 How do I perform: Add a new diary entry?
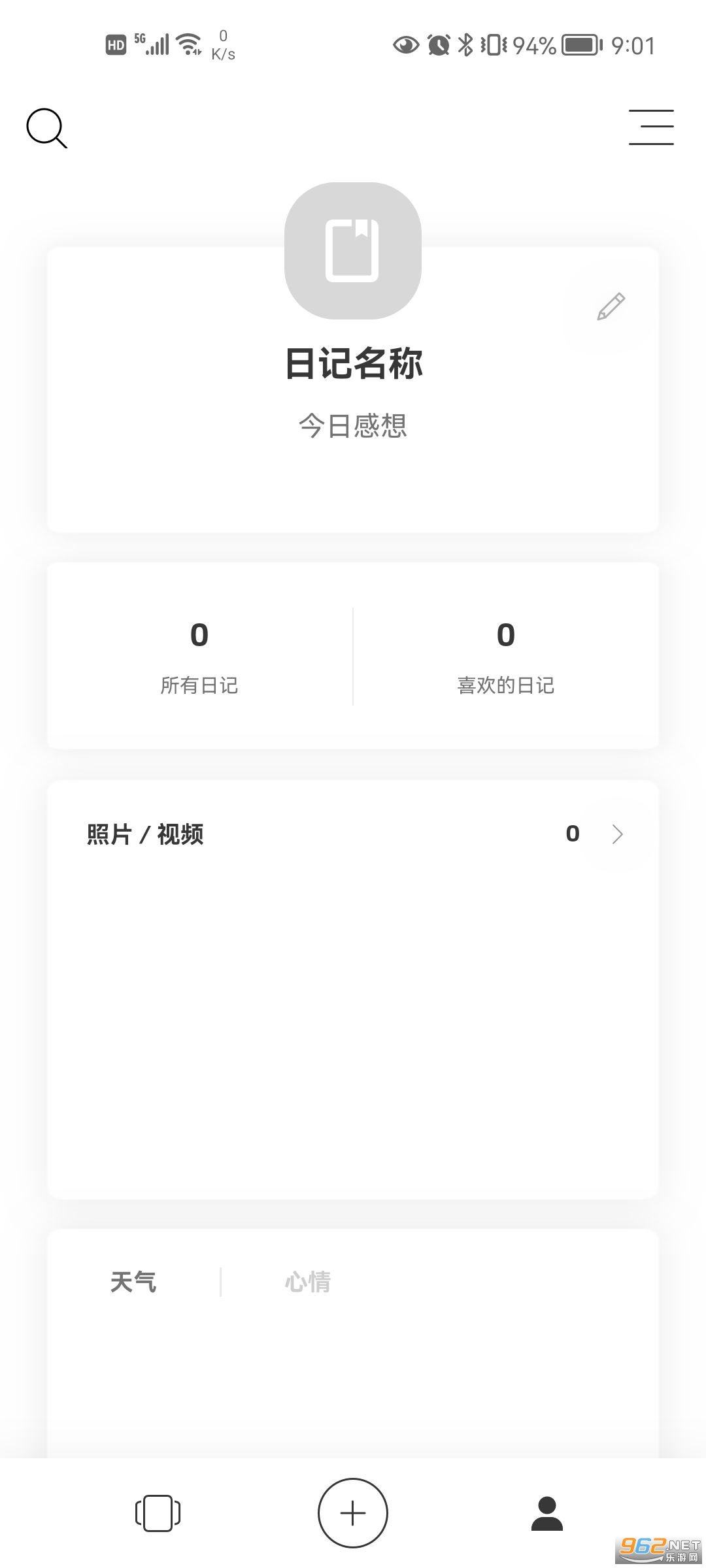[353, 1513]
